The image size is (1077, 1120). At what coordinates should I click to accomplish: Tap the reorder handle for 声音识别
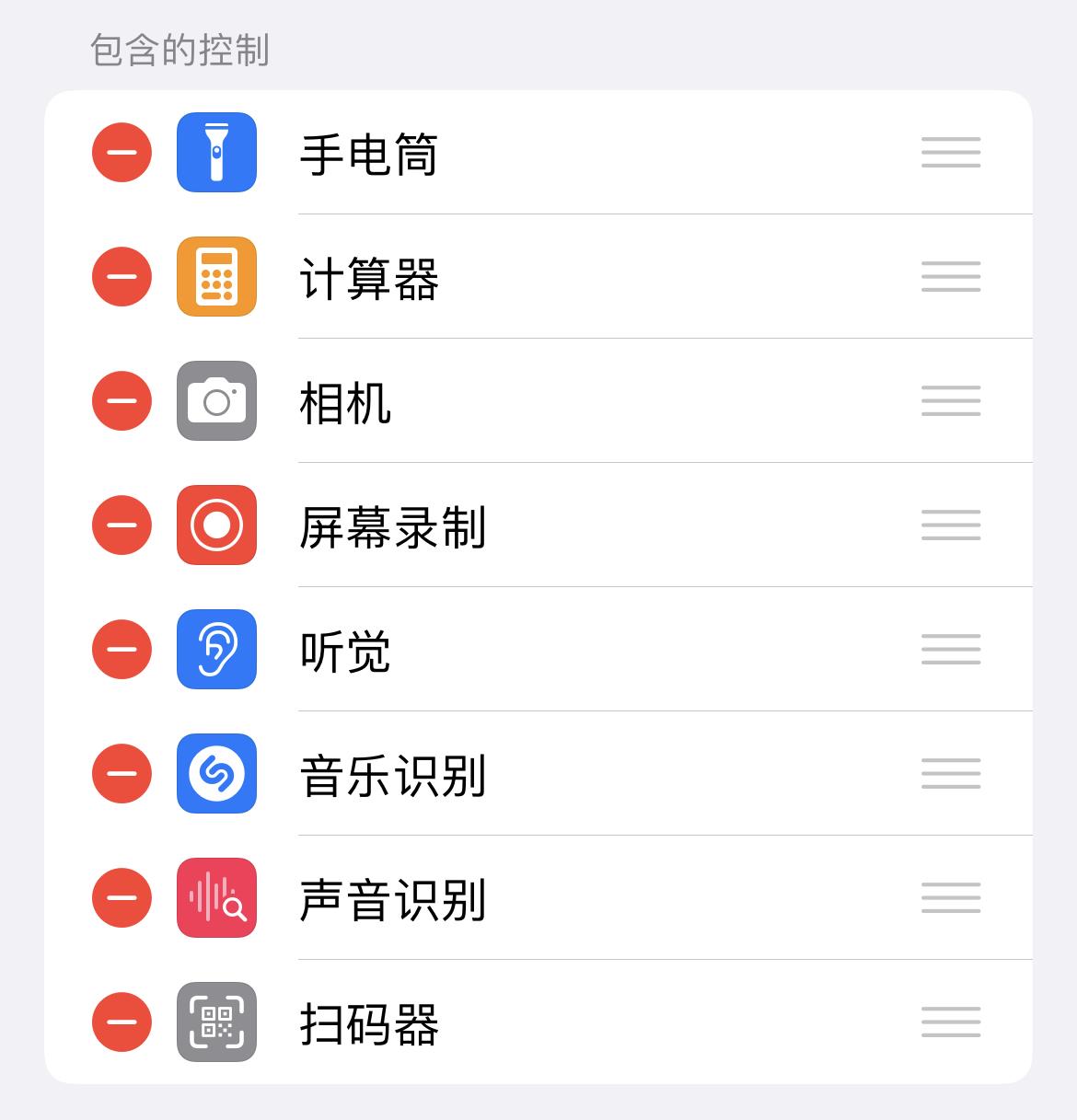tap(950, 899)
